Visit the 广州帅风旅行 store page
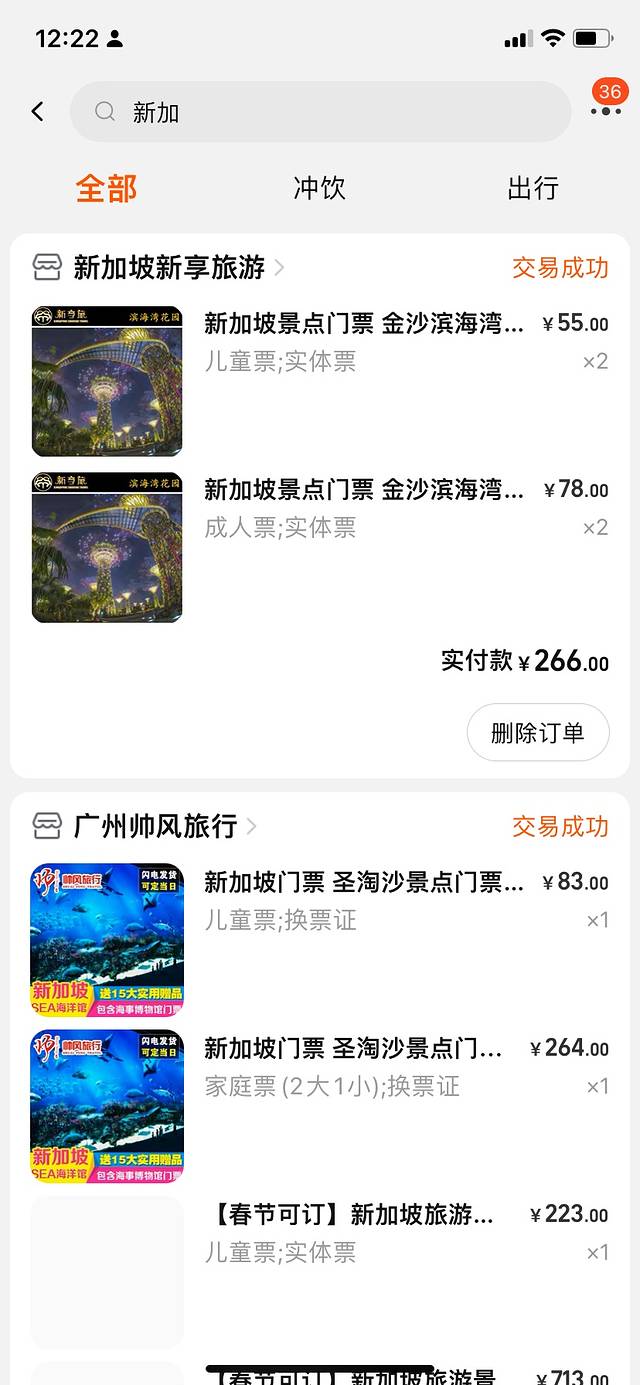 coord(156,826)
